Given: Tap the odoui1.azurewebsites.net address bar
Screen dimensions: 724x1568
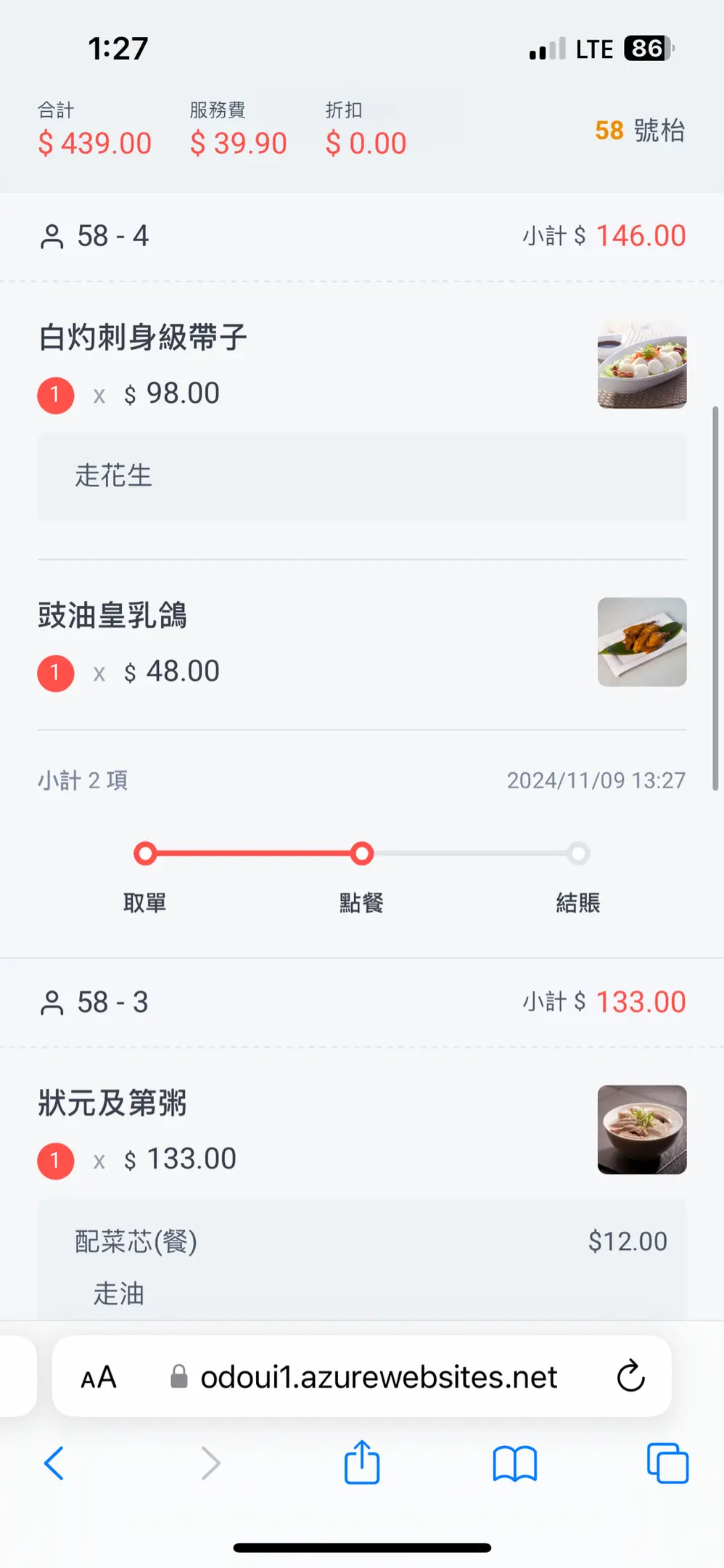Looking at the screenshot, I should [362, 1376].
